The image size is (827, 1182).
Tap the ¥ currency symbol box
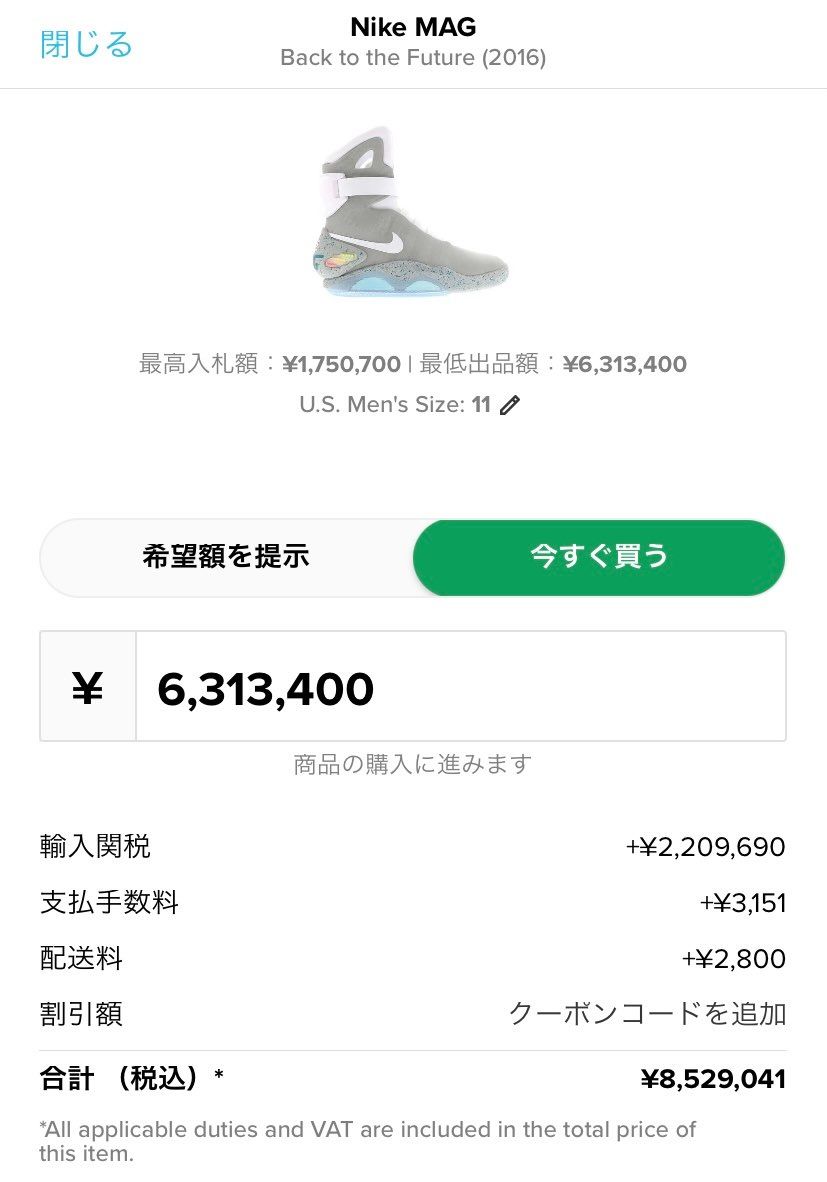coord(87,688)
